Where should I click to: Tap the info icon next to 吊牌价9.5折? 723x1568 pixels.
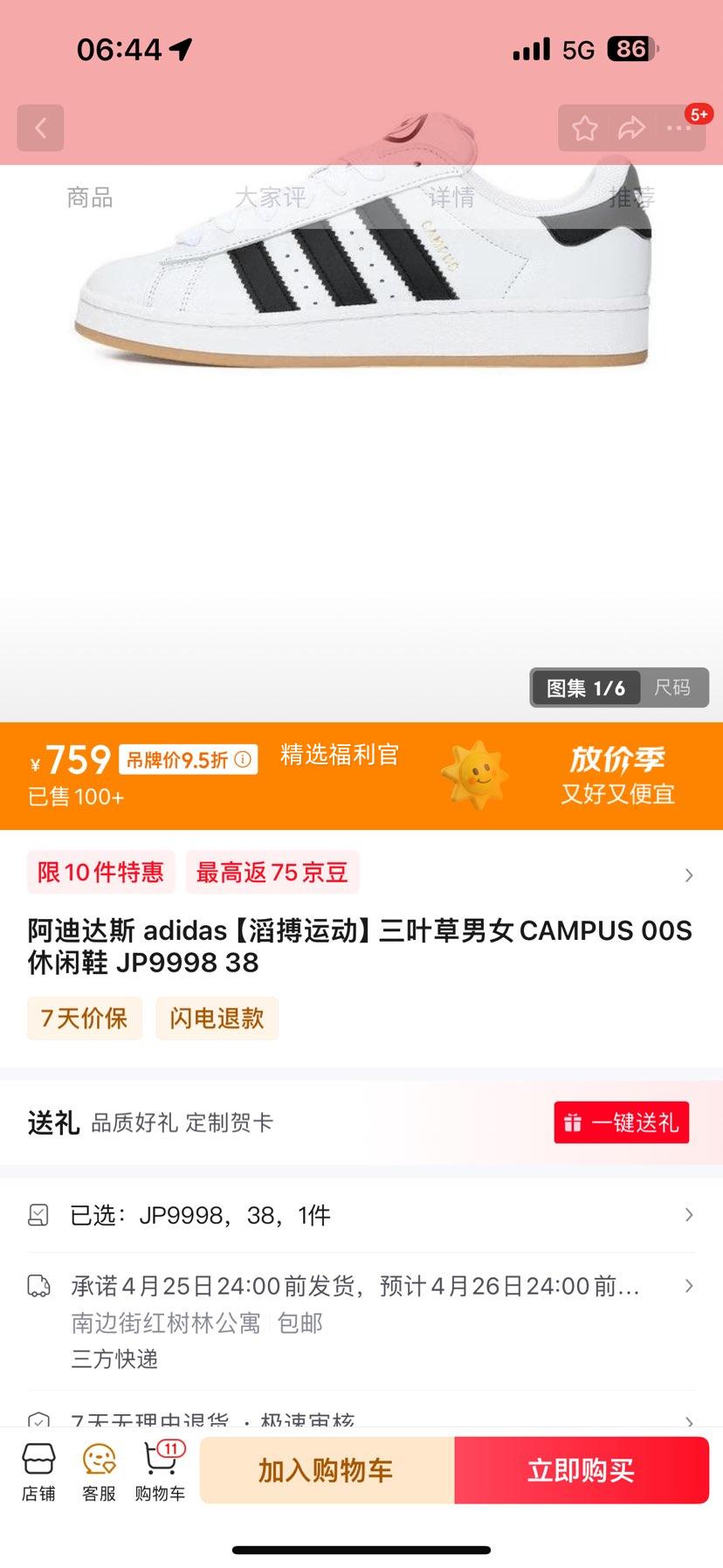tap(242, 760)
